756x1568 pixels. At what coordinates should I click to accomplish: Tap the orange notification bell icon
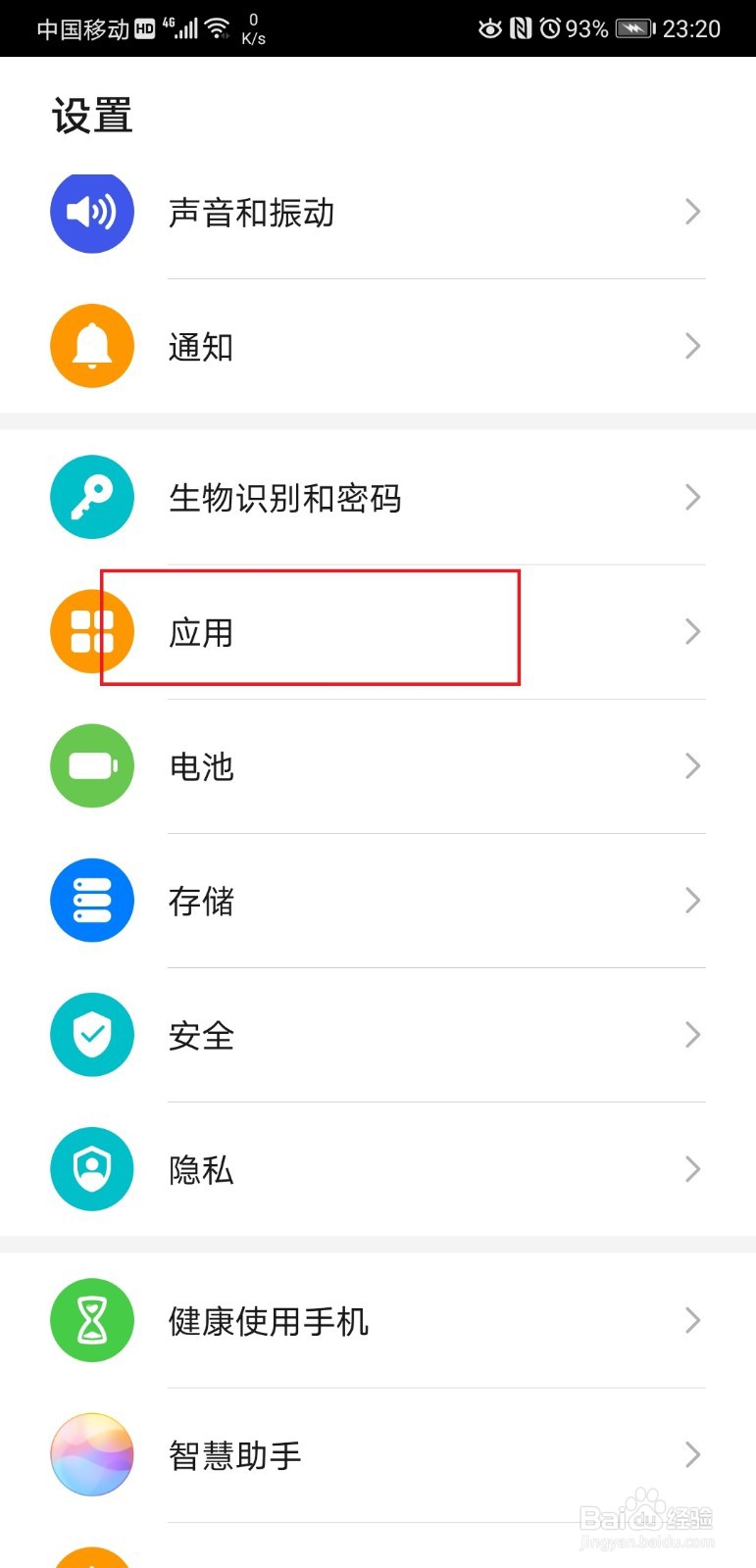click(91, 345)
